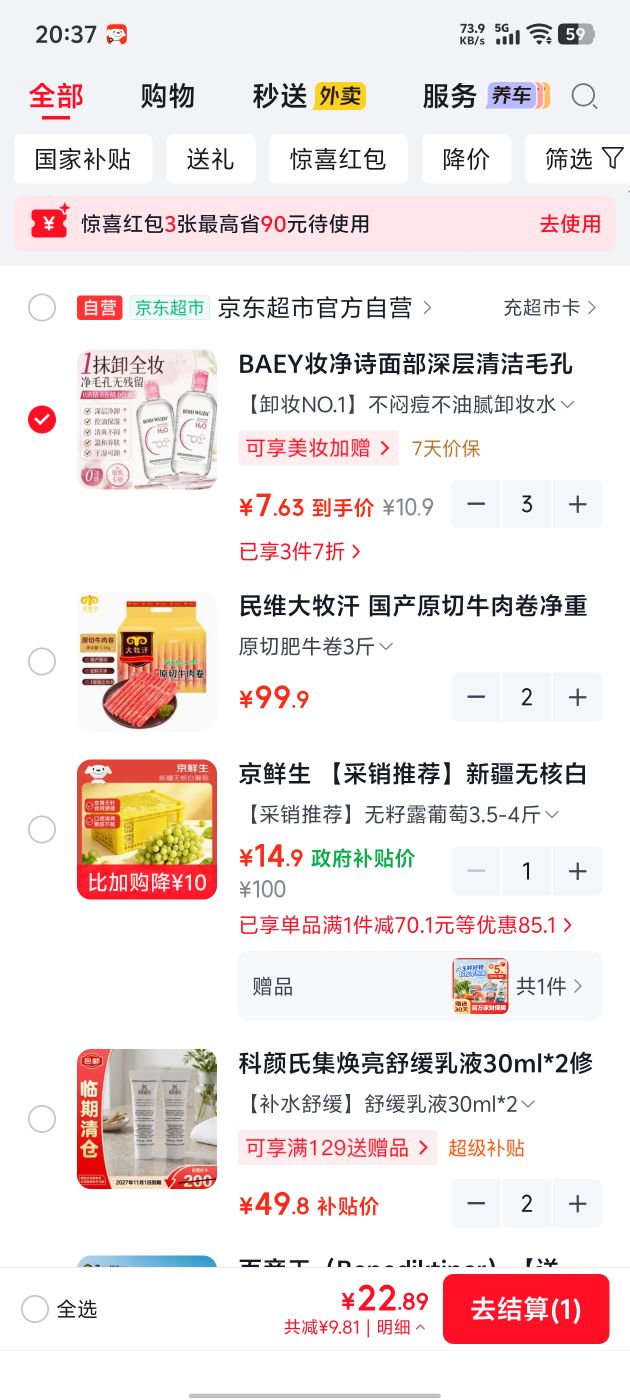Open the search magnifier icon
This screenshot has width=630, height=1400.
(x=584, y=96)
